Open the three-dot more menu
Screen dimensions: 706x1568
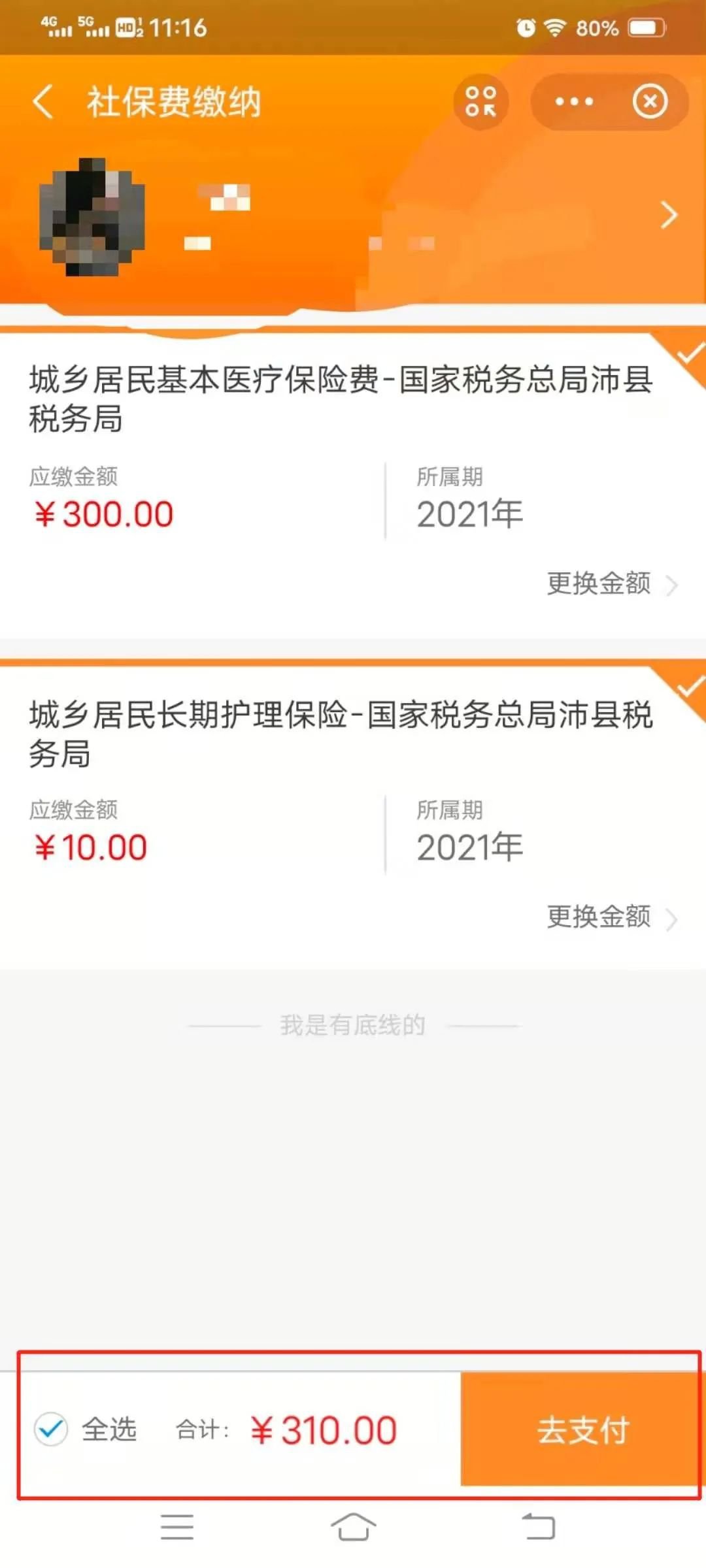click(573, 102)
